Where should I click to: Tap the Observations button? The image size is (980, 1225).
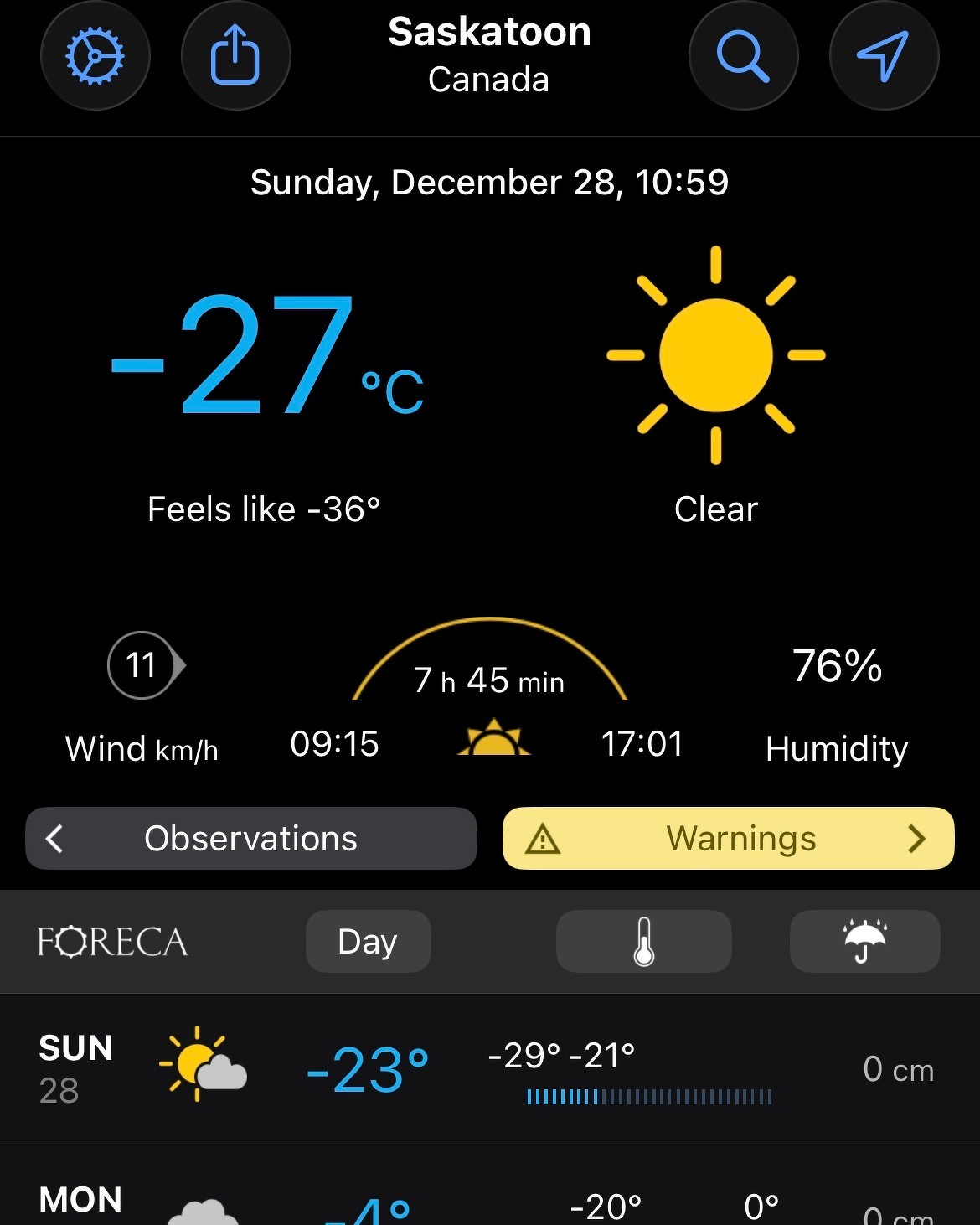(x=250, y=838)
